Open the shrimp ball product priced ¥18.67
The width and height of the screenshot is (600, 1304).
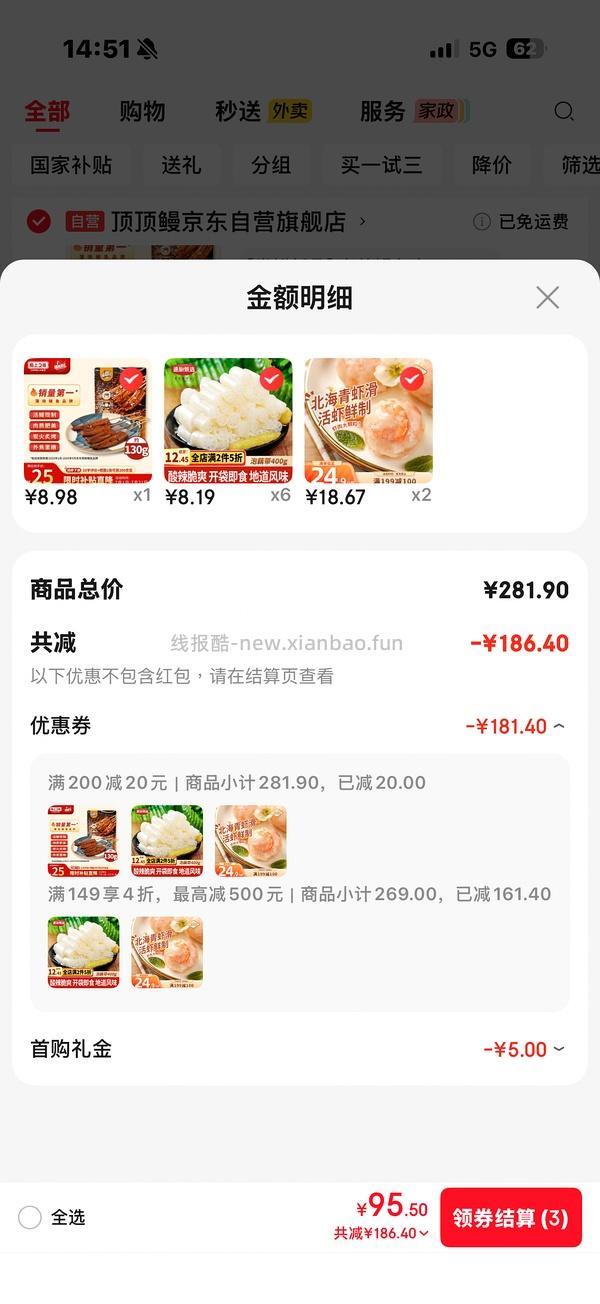pyautogui.click(x=368, y=421)
